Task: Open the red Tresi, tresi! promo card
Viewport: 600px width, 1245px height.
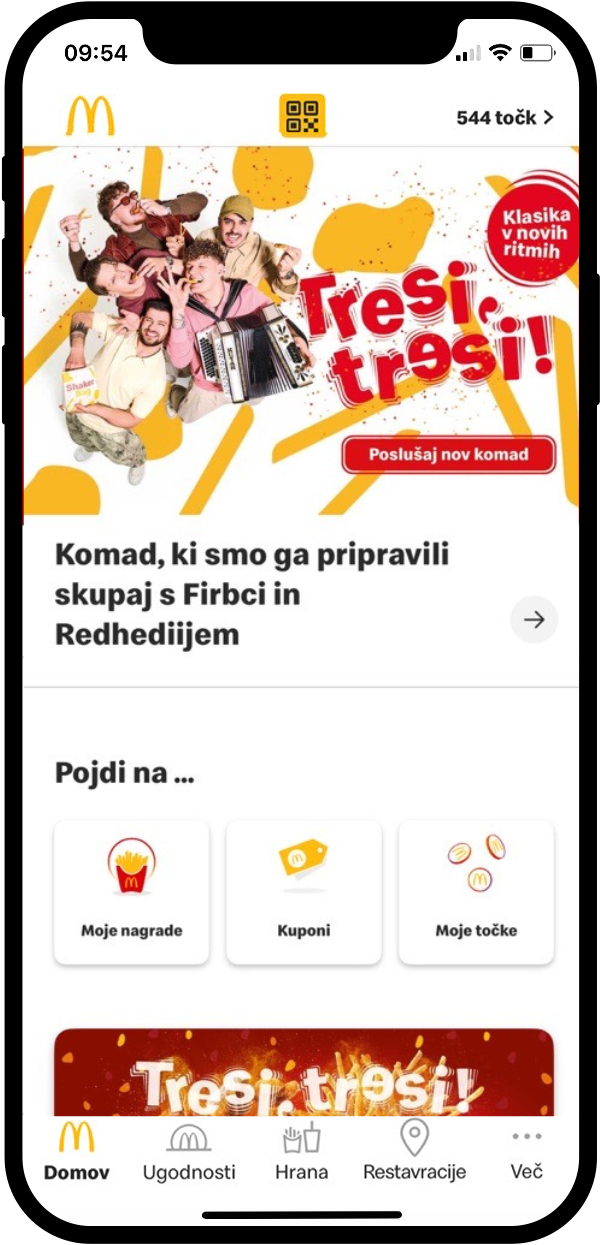Action: (x=304, y=1075)
